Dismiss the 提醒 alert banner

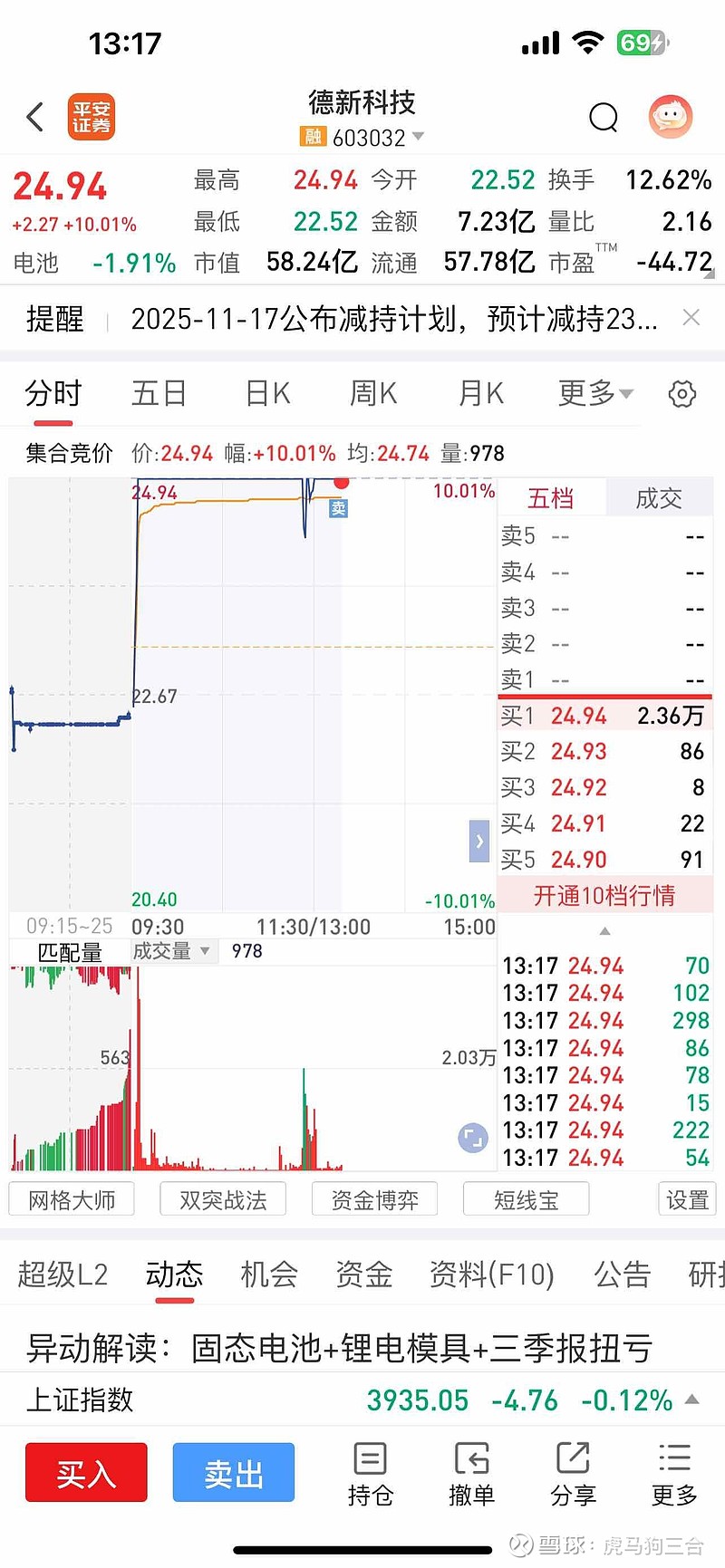pos(691,317)
